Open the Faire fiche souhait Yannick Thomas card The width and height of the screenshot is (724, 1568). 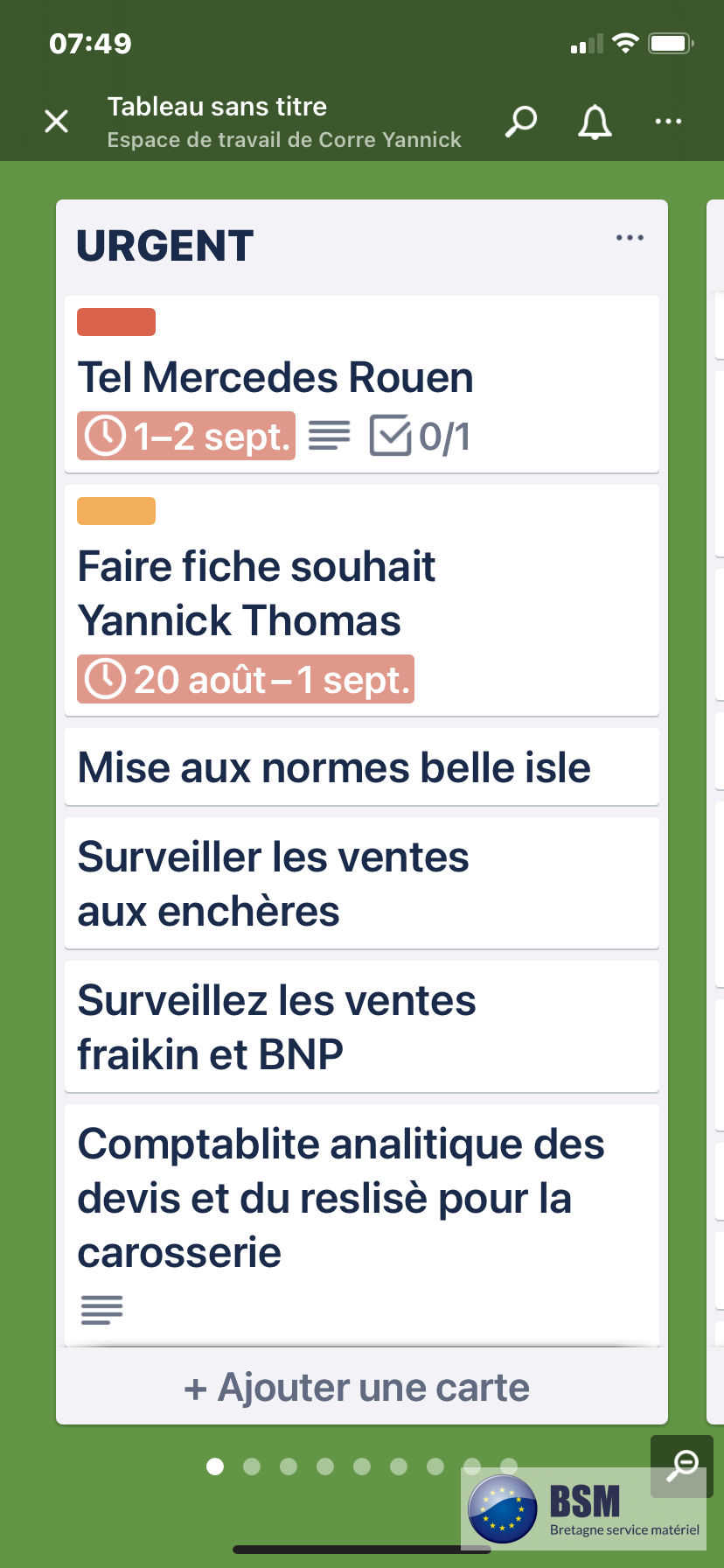click(362, 600)
